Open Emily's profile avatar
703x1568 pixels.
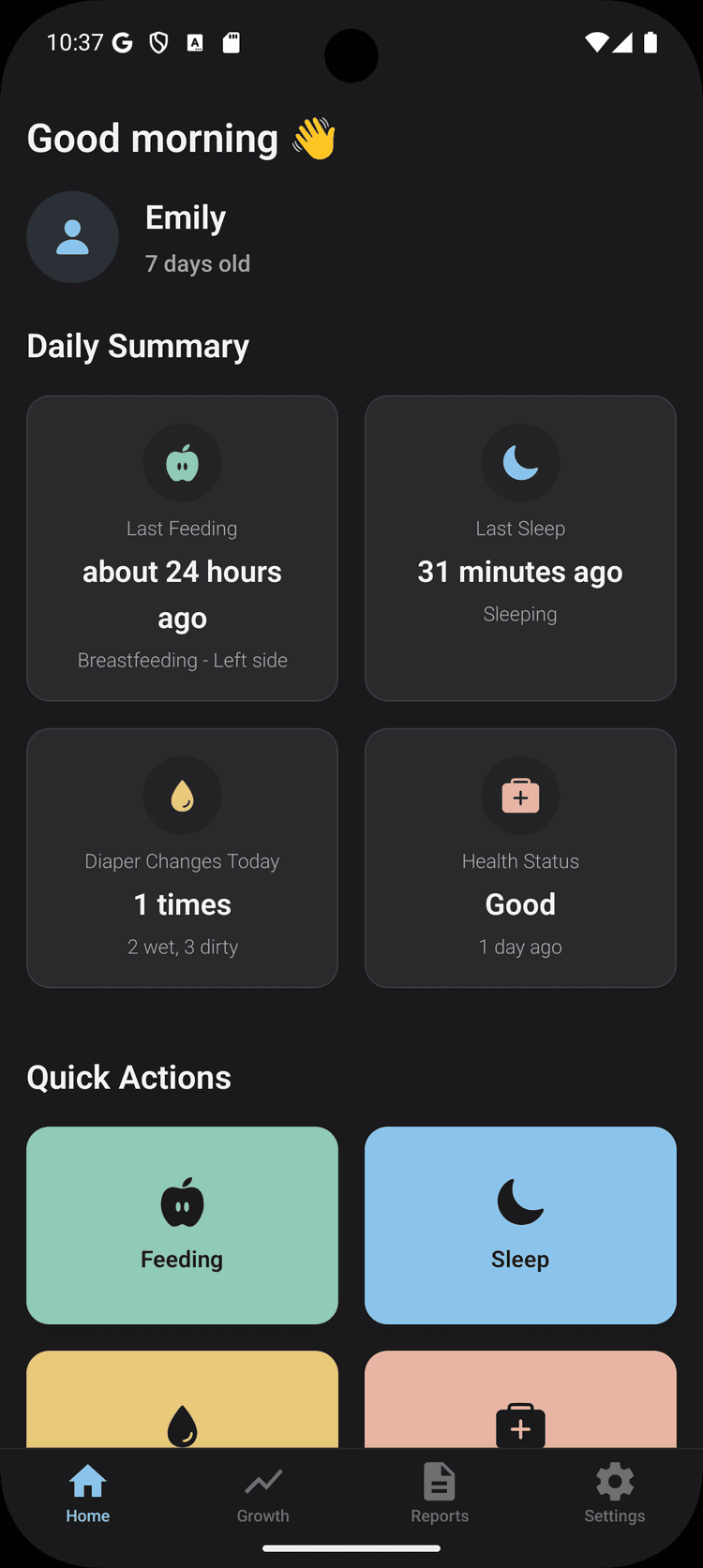72,237
